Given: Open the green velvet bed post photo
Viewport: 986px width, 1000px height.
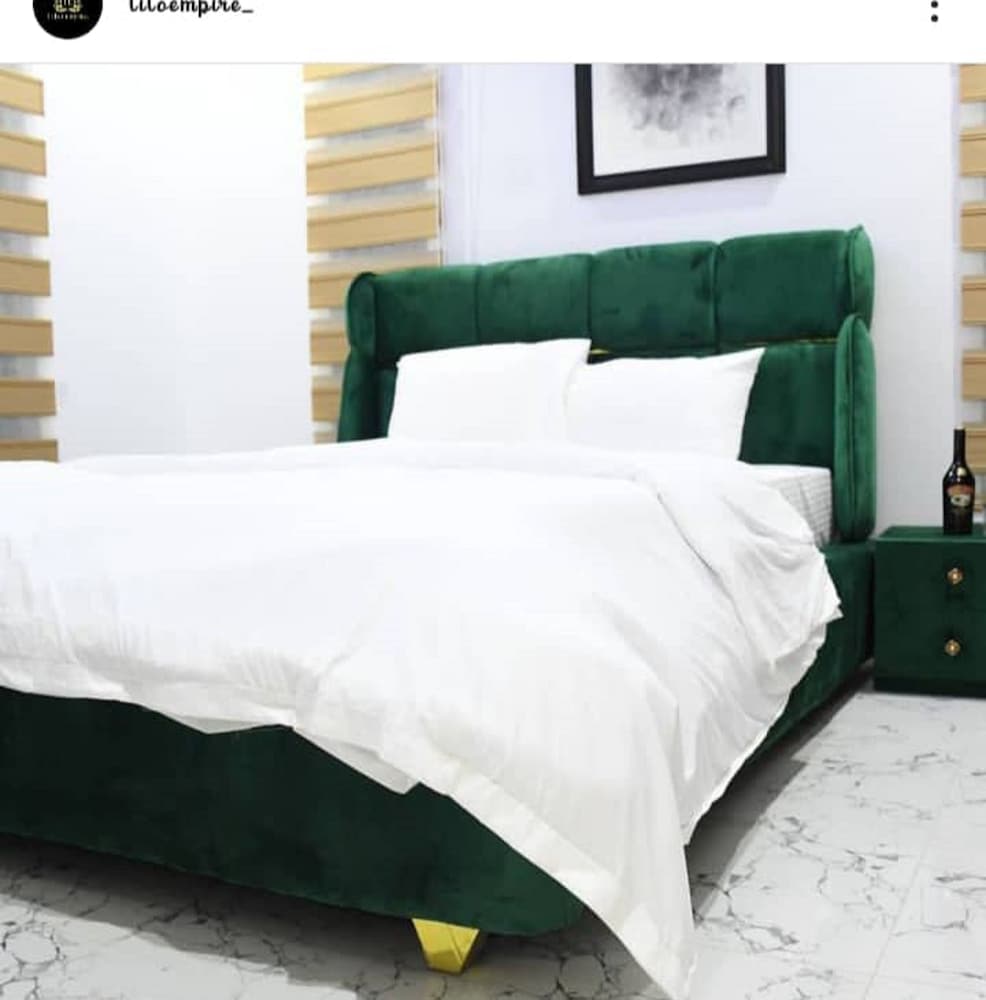Looking at the screenshot, I should click(x=493, y=532).
